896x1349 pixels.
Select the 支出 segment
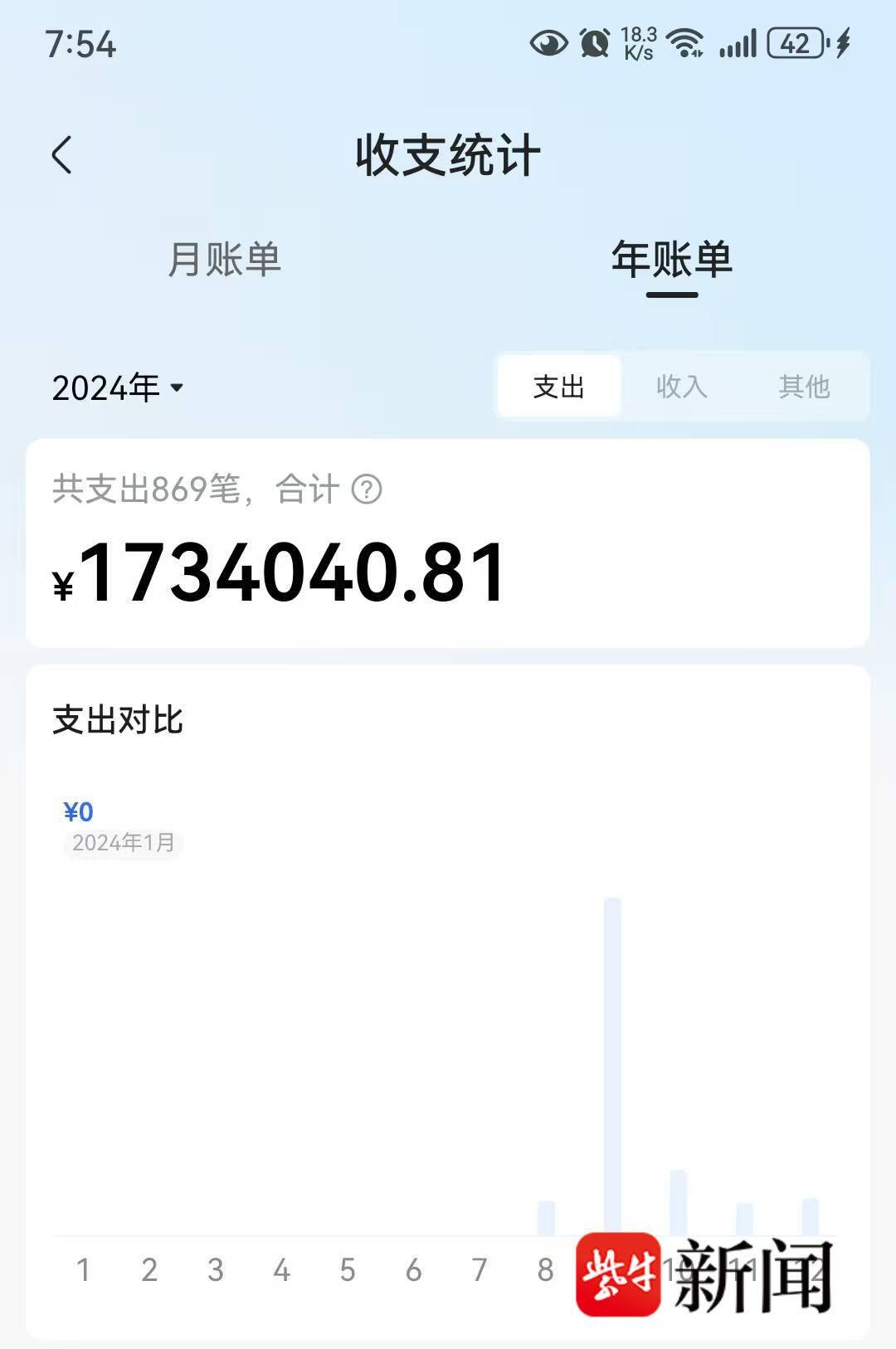pyautogui.click(x=559, y=387)
